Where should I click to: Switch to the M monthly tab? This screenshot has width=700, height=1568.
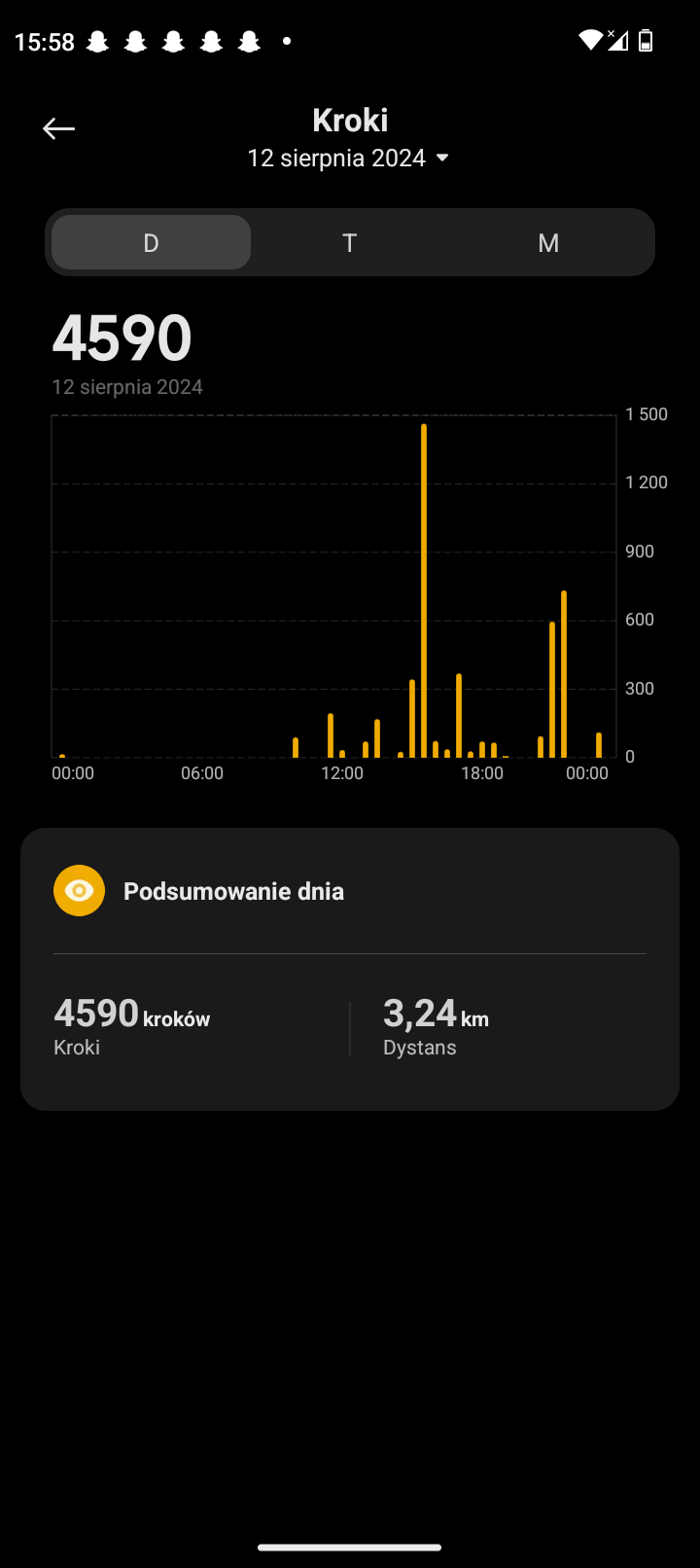[x=548, y=242]
